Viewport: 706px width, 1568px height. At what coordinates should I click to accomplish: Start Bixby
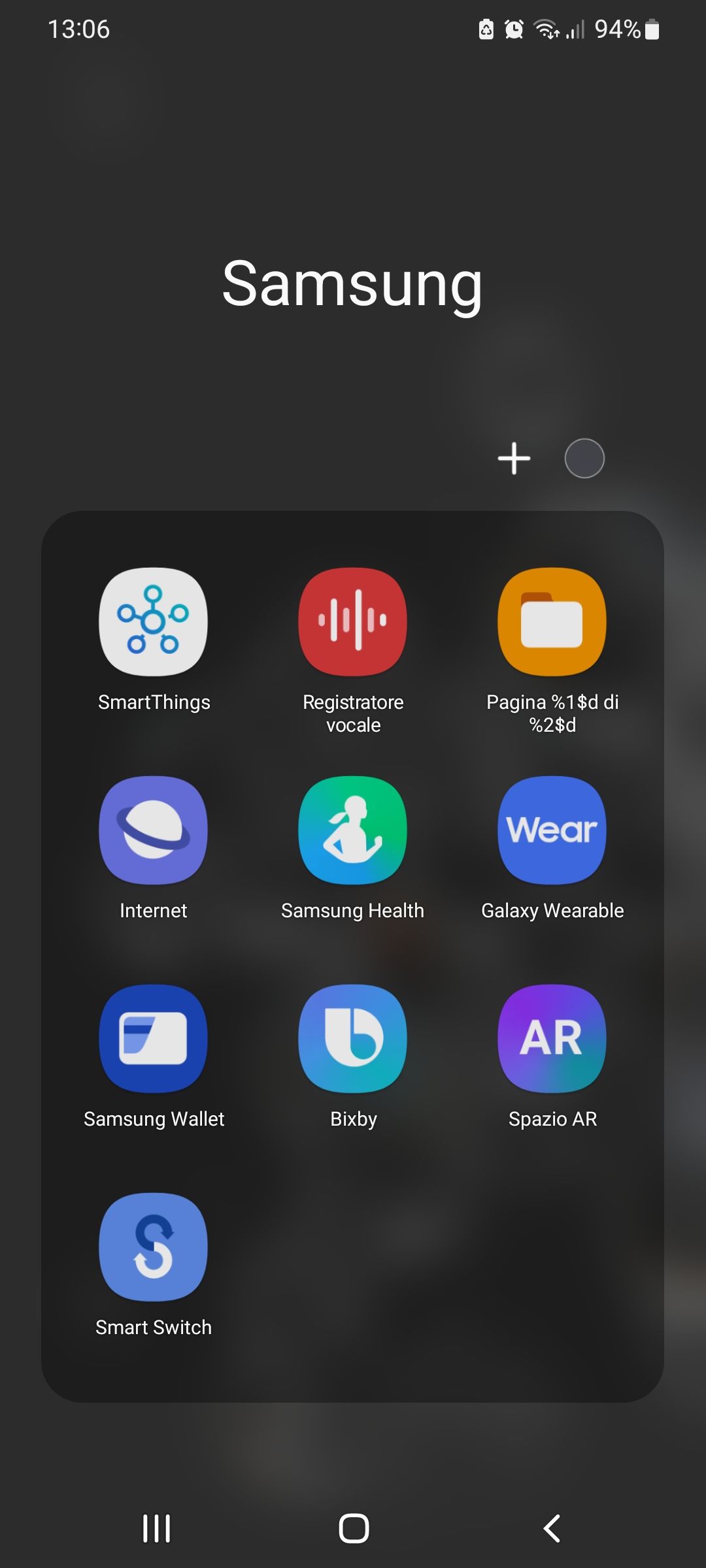353,1038
